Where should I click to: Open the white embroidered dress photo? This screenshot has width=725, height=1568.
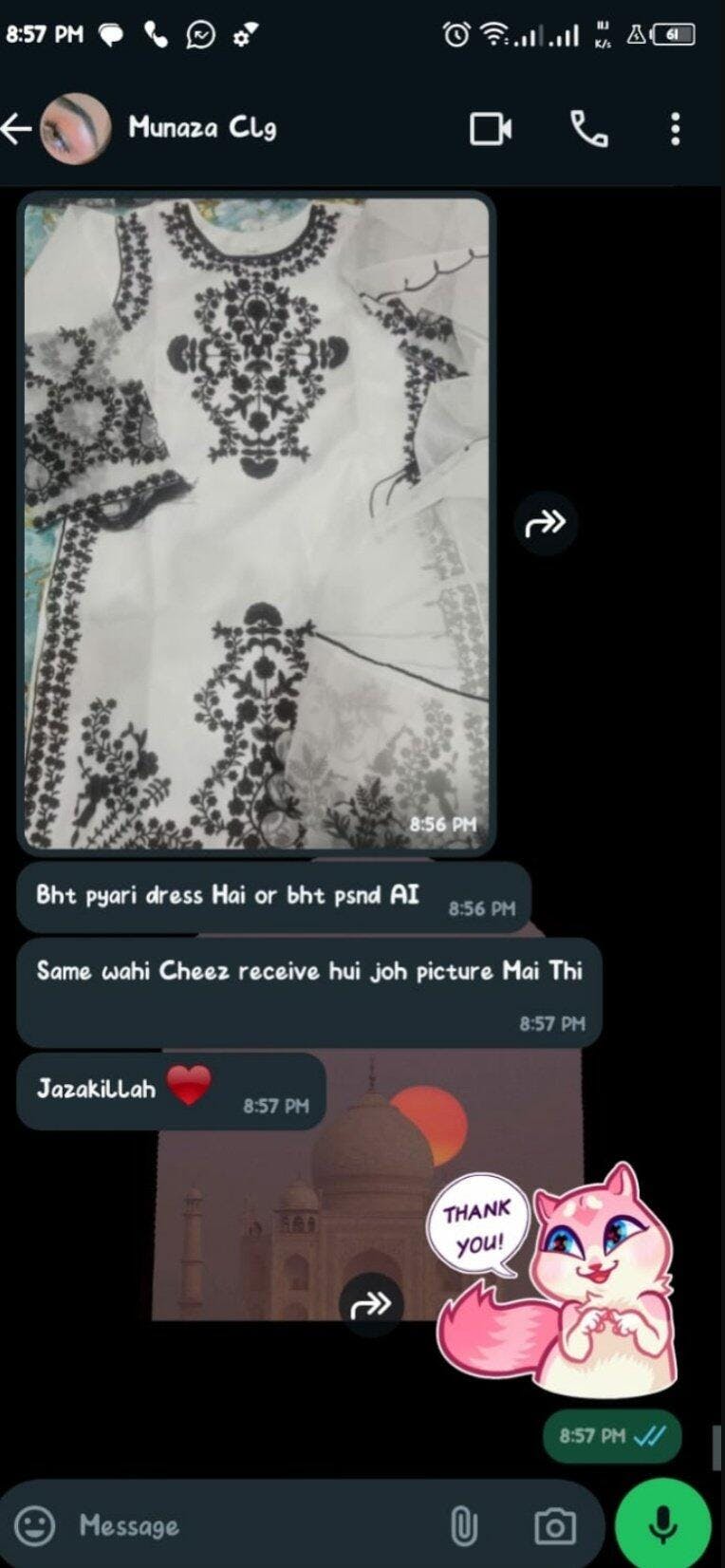tap(256, 522)
